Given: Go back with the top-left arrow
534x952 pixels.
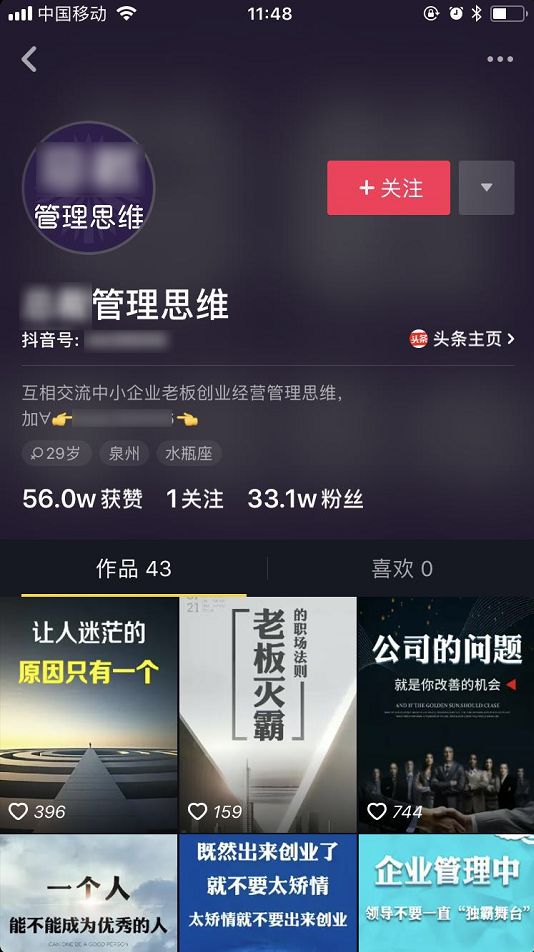Looking at the screenshot, I should pyautogui.click(x=29, y=60).
